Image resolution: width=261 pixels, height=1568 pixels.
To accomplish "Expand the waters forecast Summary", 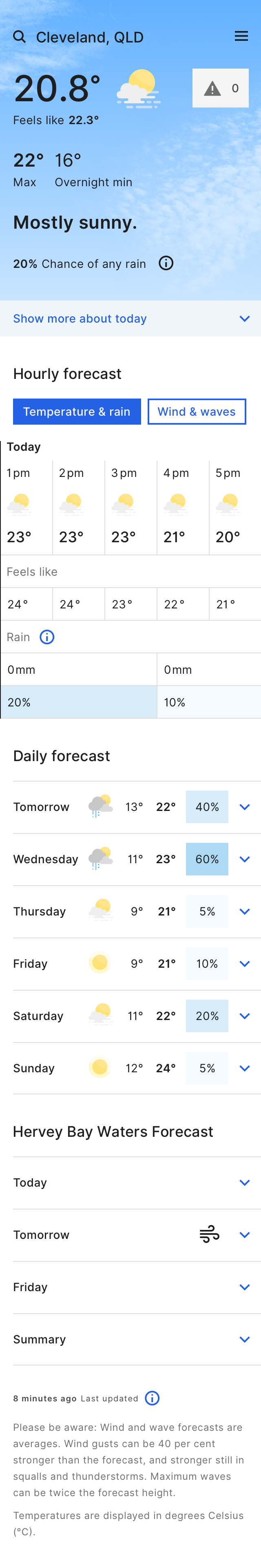I will pos(245,1340).
